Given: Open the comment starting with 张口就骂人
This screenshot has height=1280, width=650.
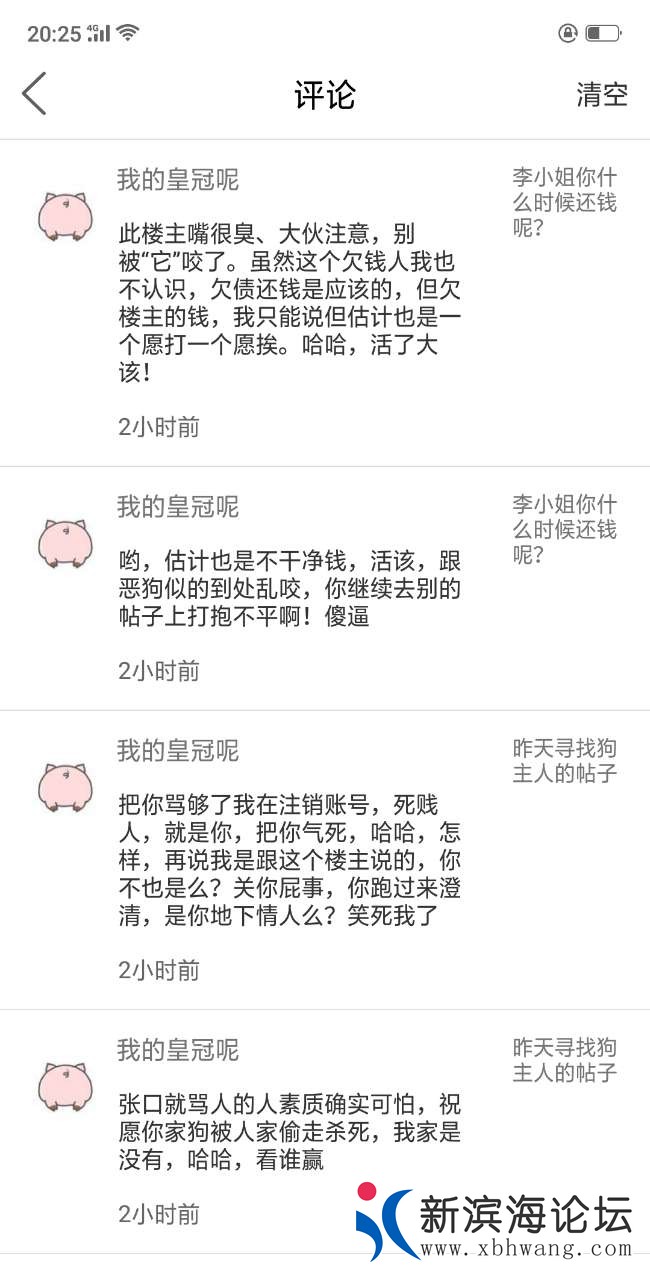Looking at the screenshot, I should coord(288,1132).
